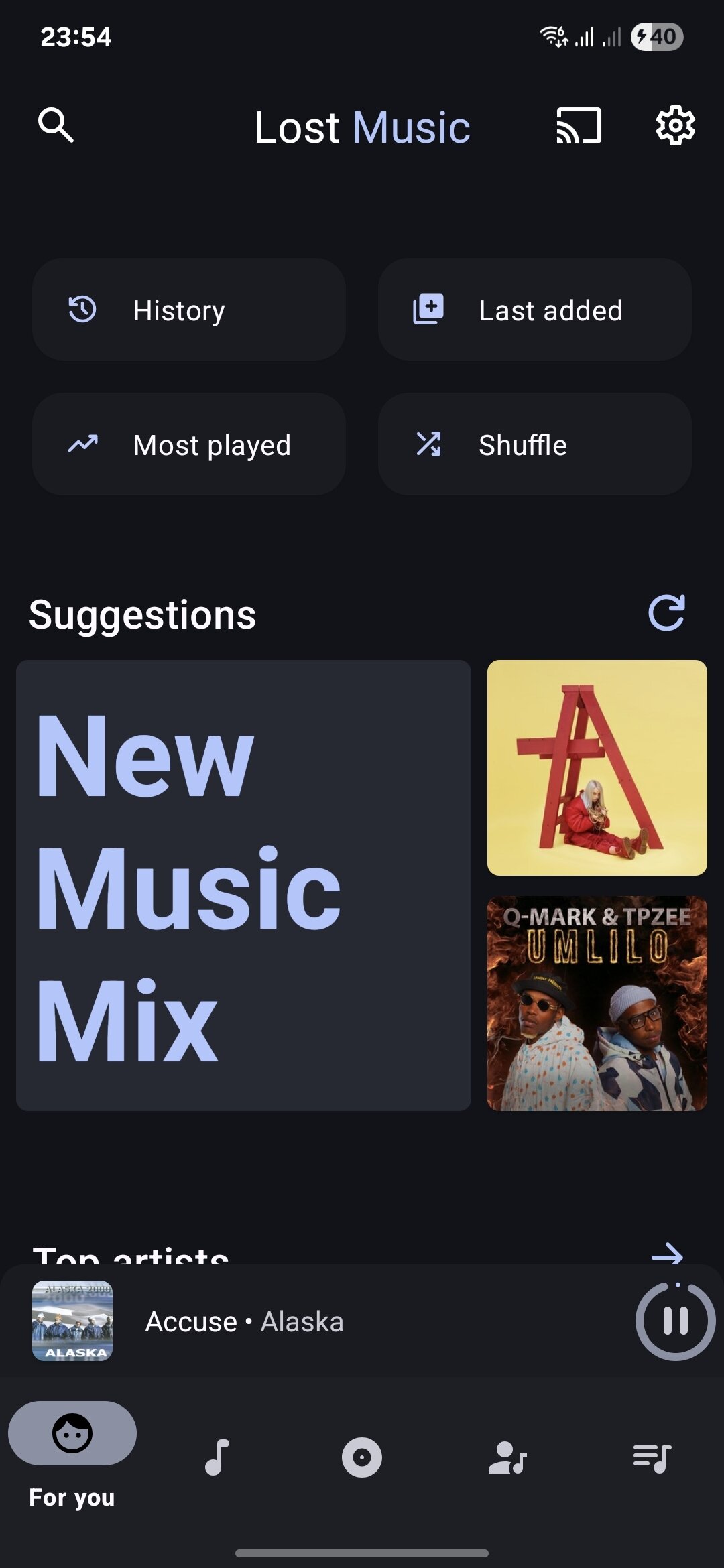Tap the cast to device icon
The height and width of the screenshot is (1568, 724).
(579, 125)
